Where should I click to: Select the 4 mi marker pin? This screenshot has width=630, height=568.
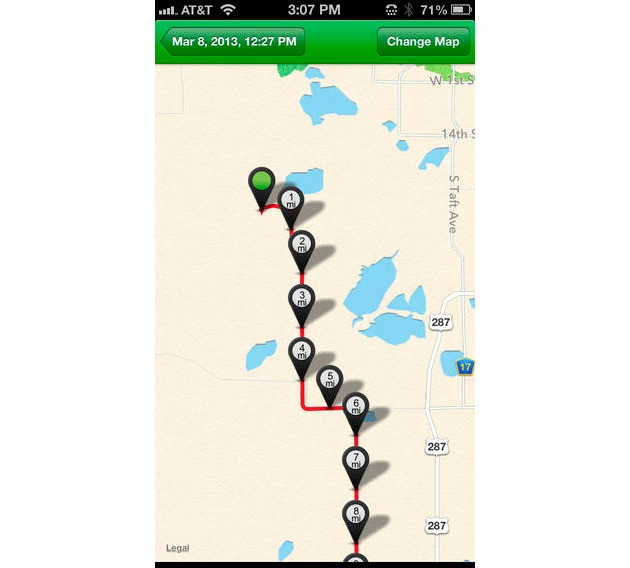point(301,352)
